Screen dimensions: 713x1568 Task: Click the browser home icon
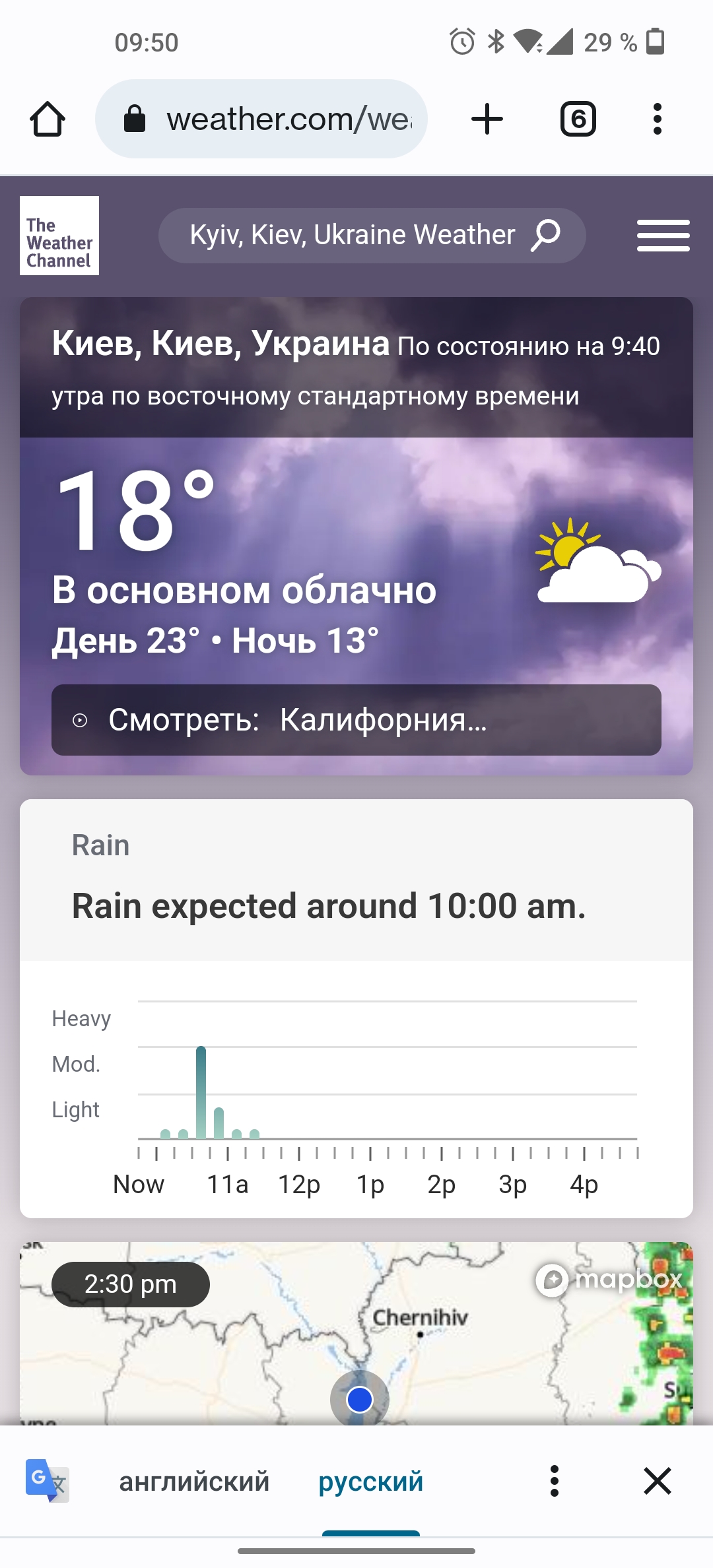pos(48,118)
